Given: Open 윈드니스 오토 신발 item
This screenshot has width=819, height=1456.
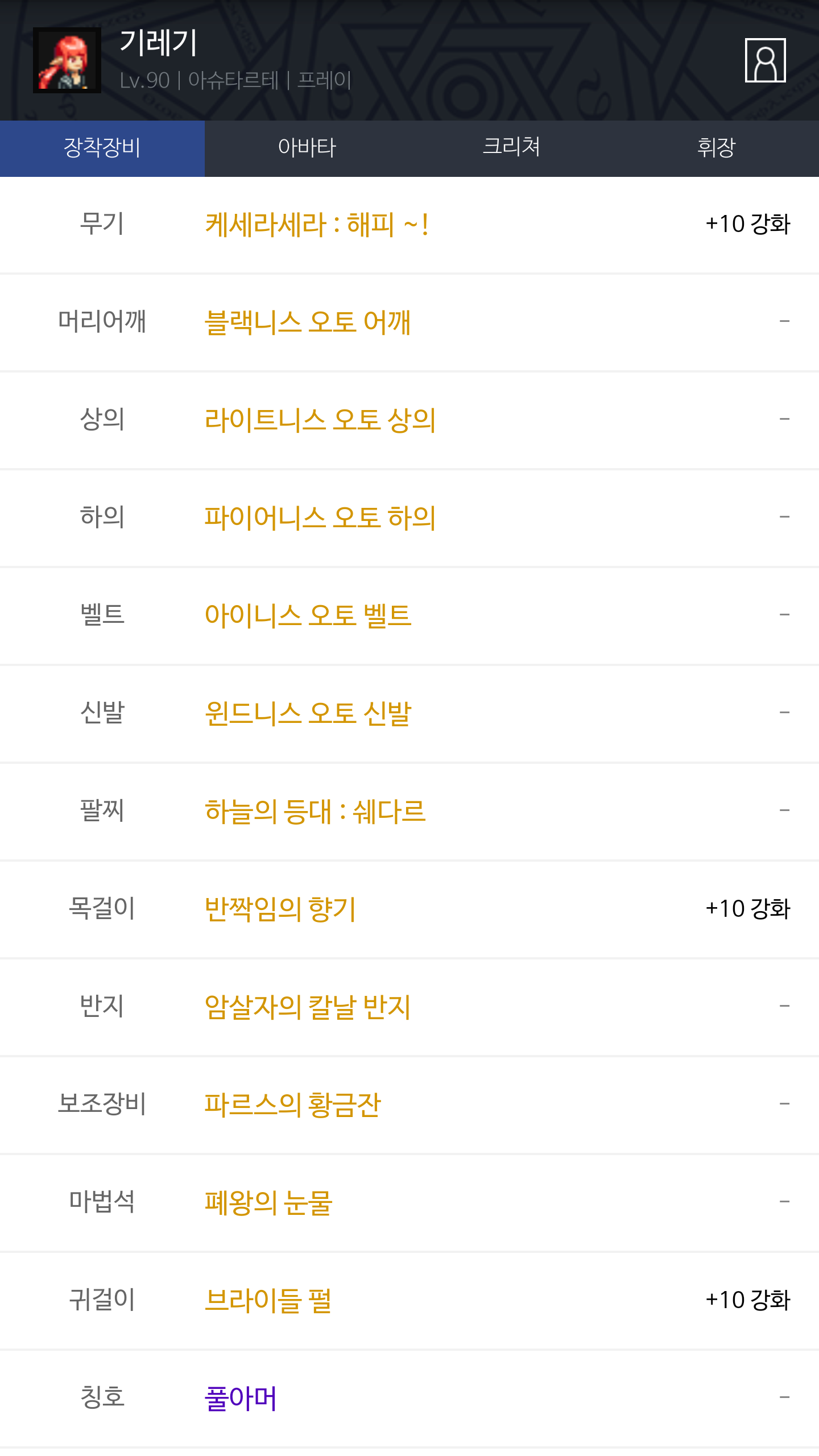Looking at the screenshot, I should tap(308, 714).
